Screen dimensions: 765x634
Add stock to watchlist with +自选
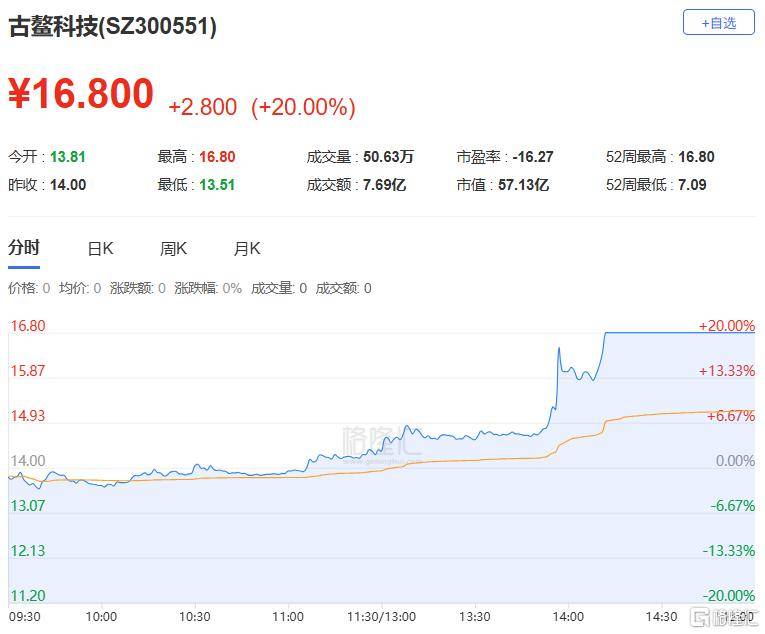718,22
